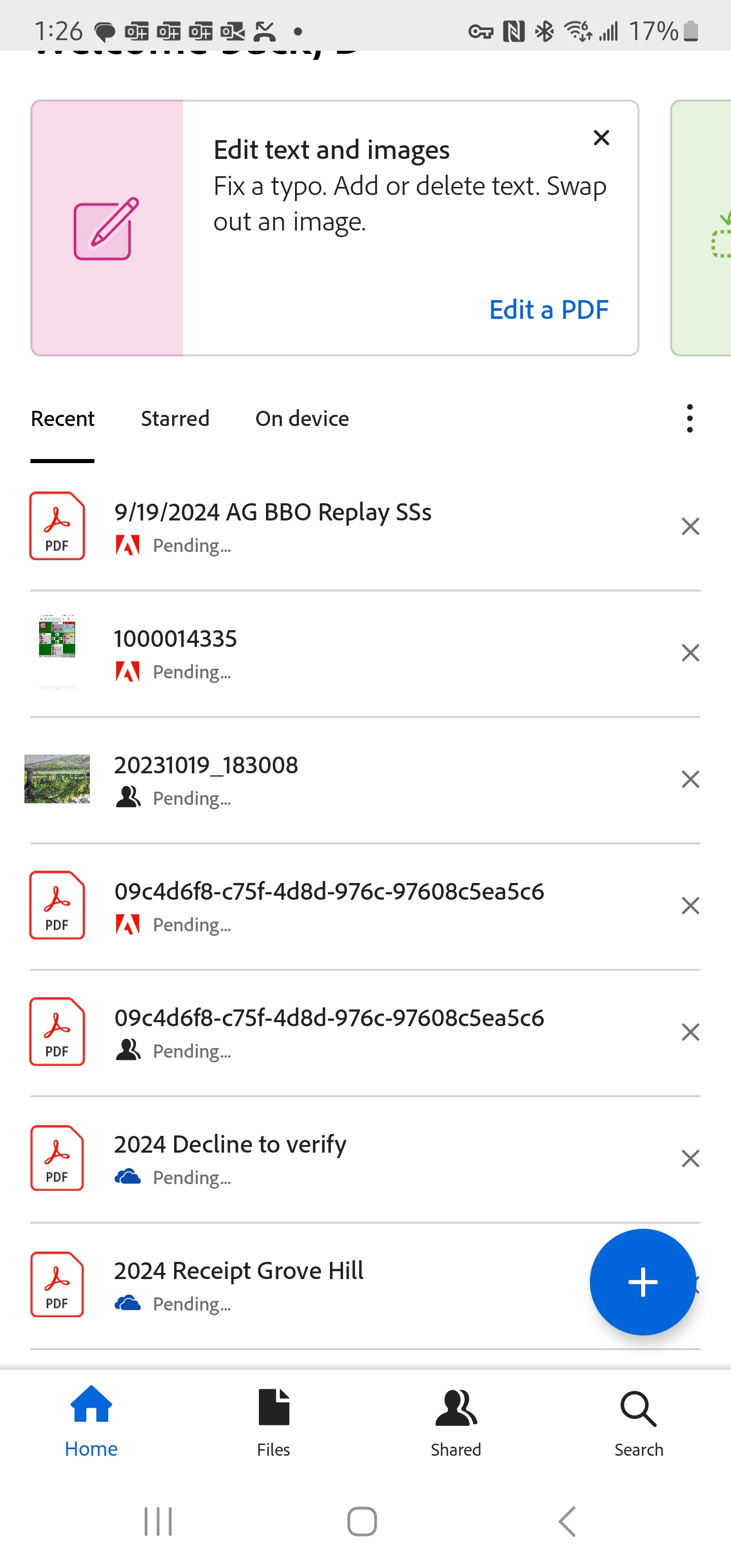Open the file named 1000014335
The image size is (731, 1568).
[x=175, y=639]
